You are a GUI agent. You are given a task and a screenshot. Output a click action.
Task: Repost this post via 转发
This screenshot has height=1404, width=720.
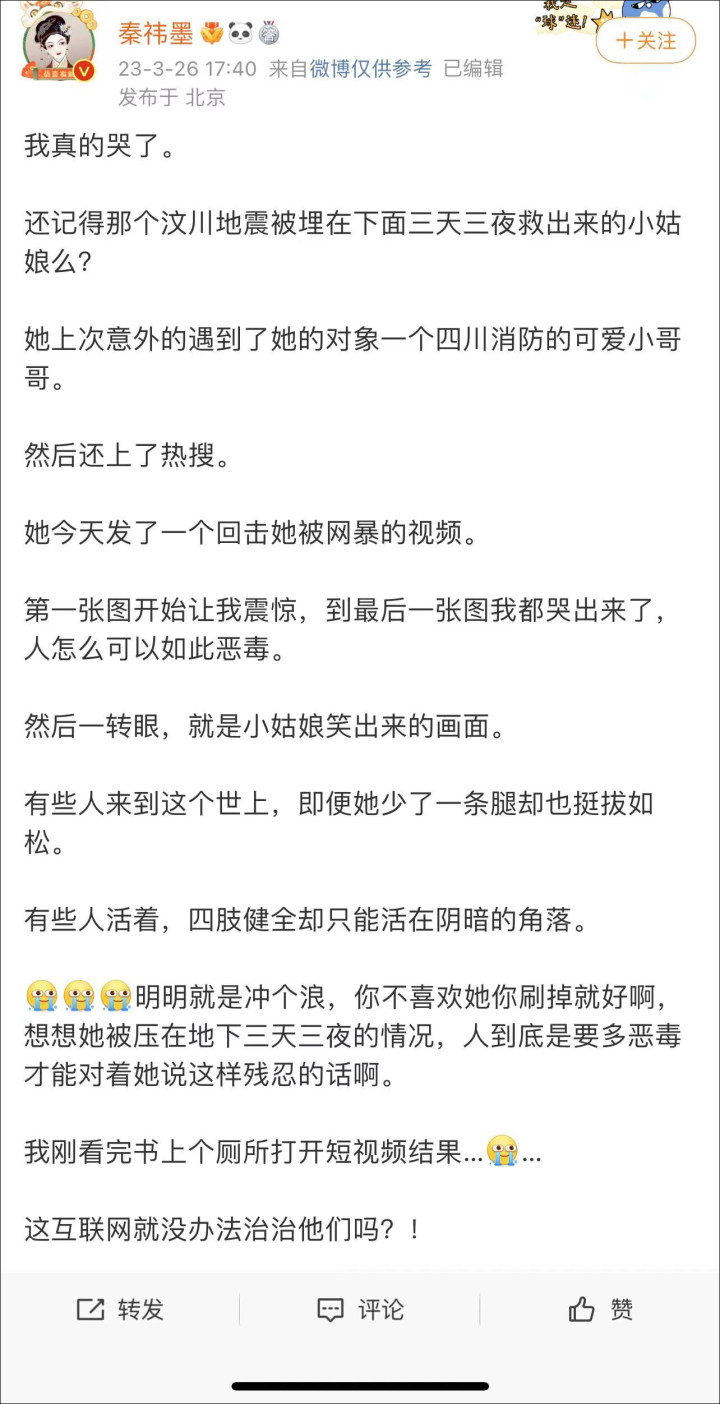[120, 1309]
